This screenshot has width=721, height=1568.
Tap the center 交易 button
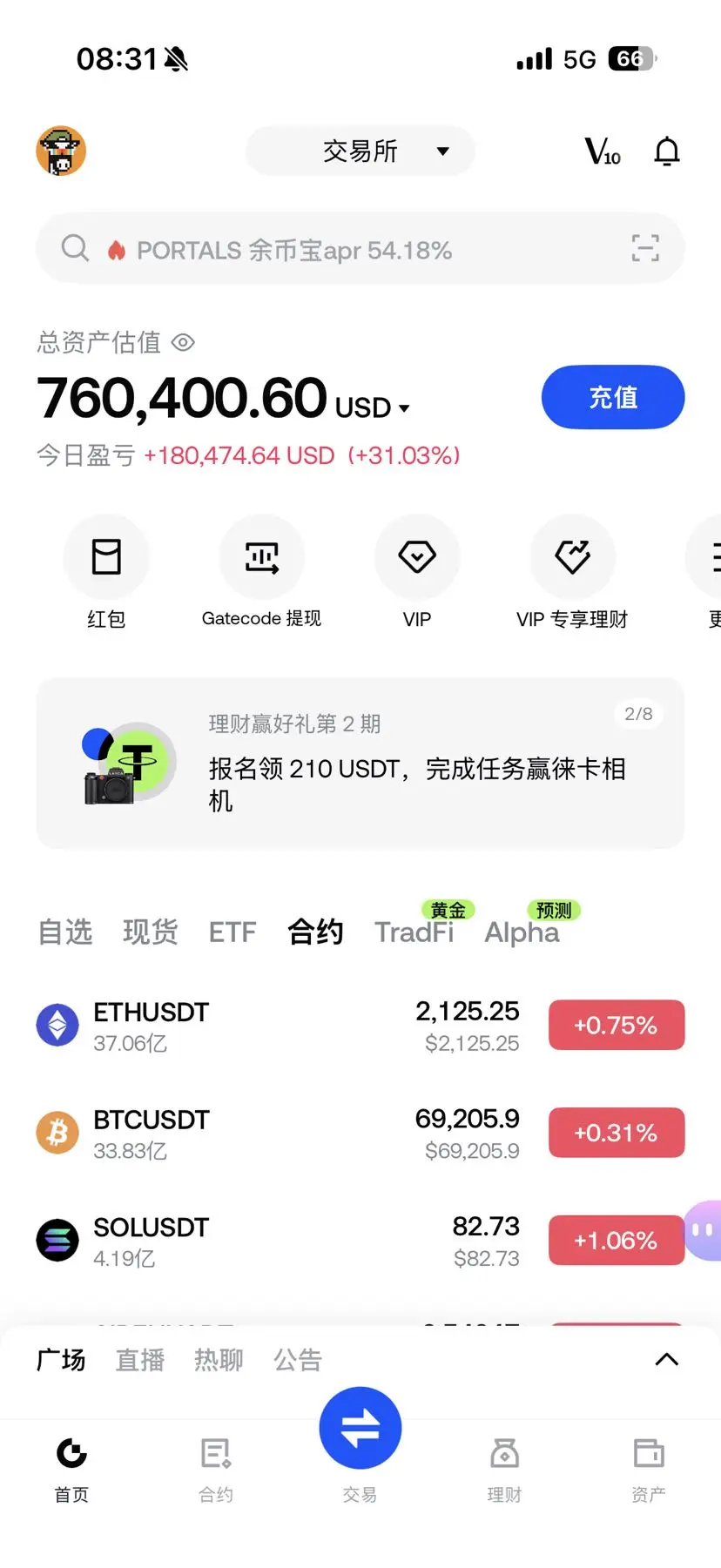pos(360,1430)
